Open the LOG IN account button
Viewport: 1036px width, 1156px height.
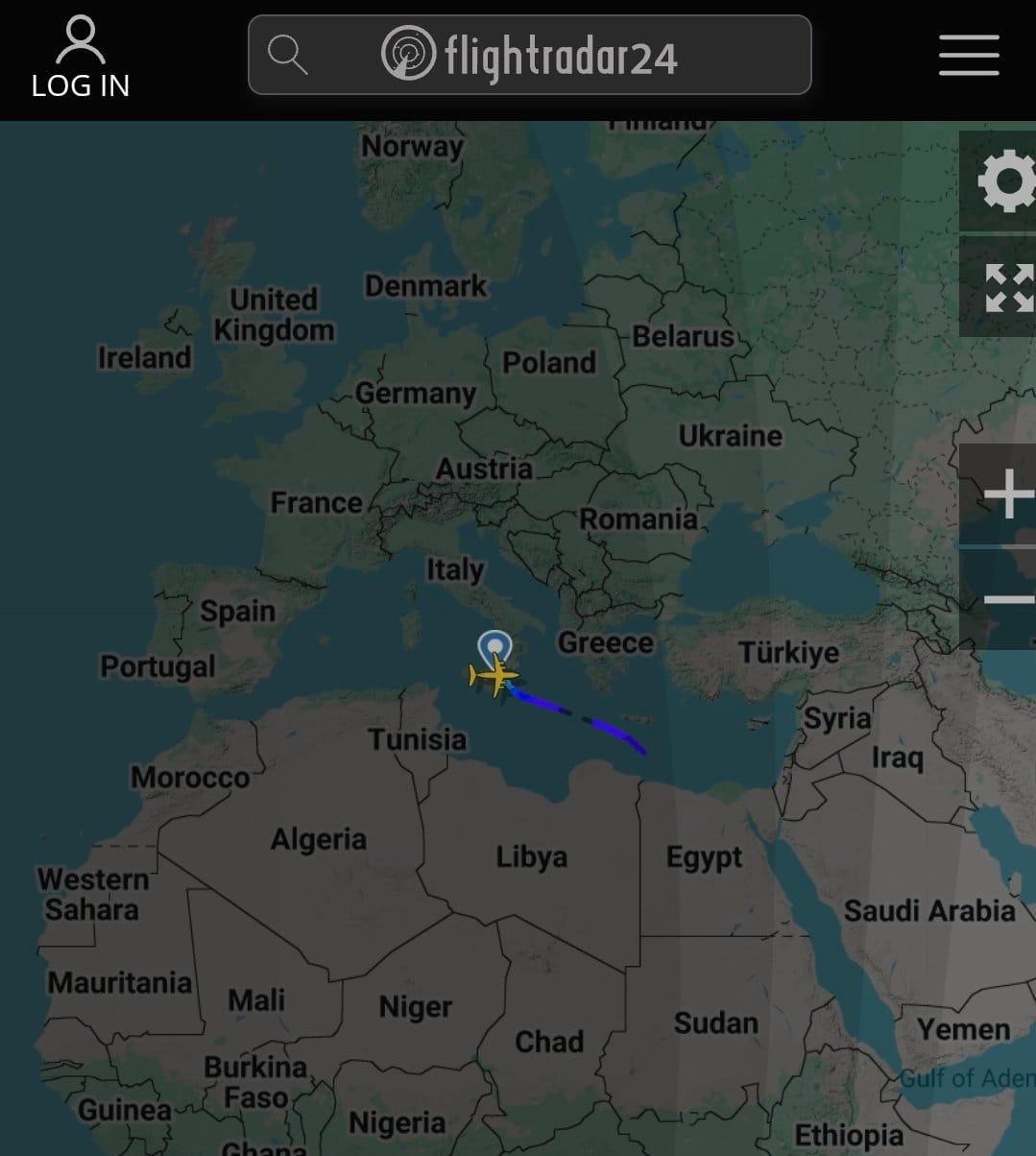pos(81,60)
